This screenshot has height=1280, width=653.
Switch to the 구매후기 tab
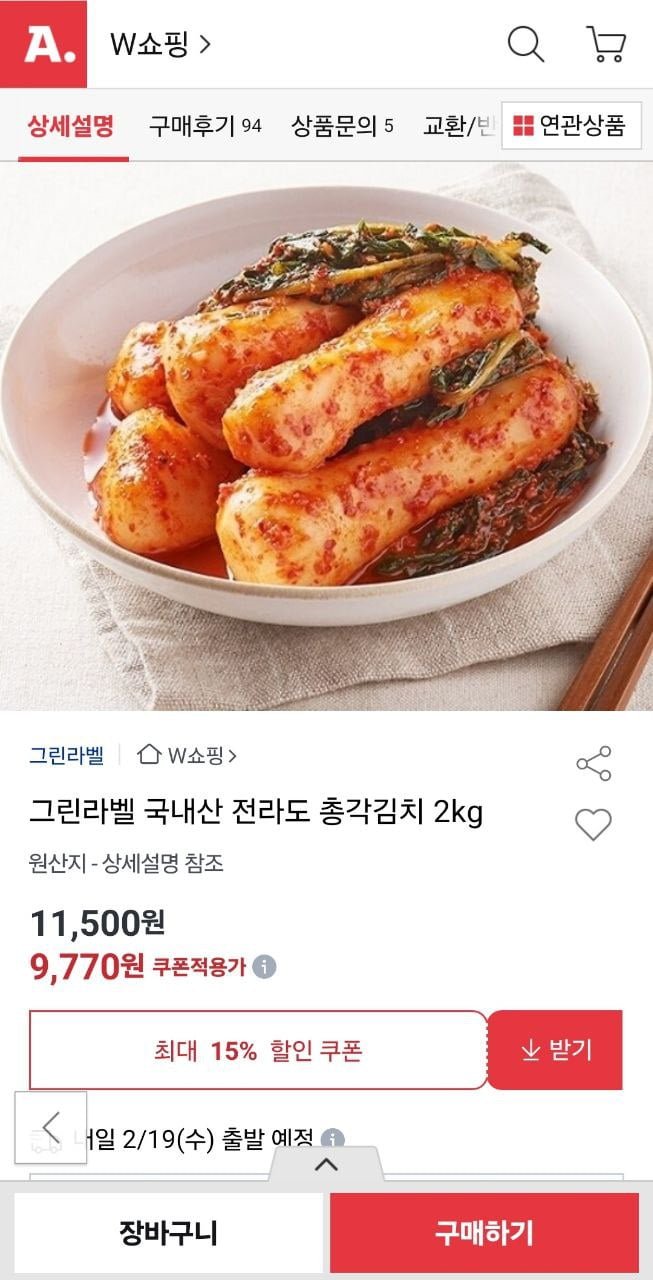(204, 126)
